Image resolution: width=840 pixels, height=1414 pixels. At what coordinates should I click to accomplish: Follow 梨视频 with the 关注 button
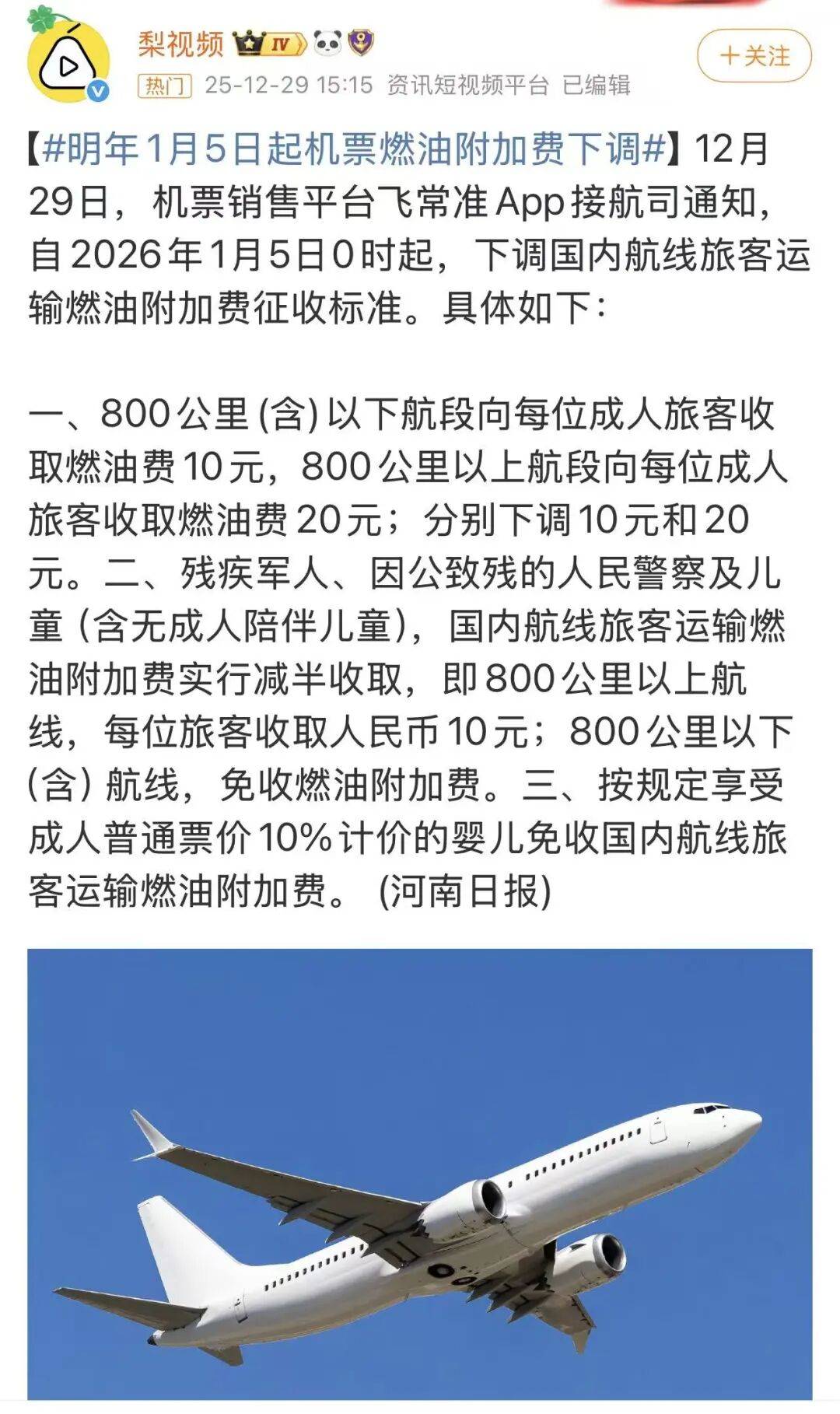754,56
